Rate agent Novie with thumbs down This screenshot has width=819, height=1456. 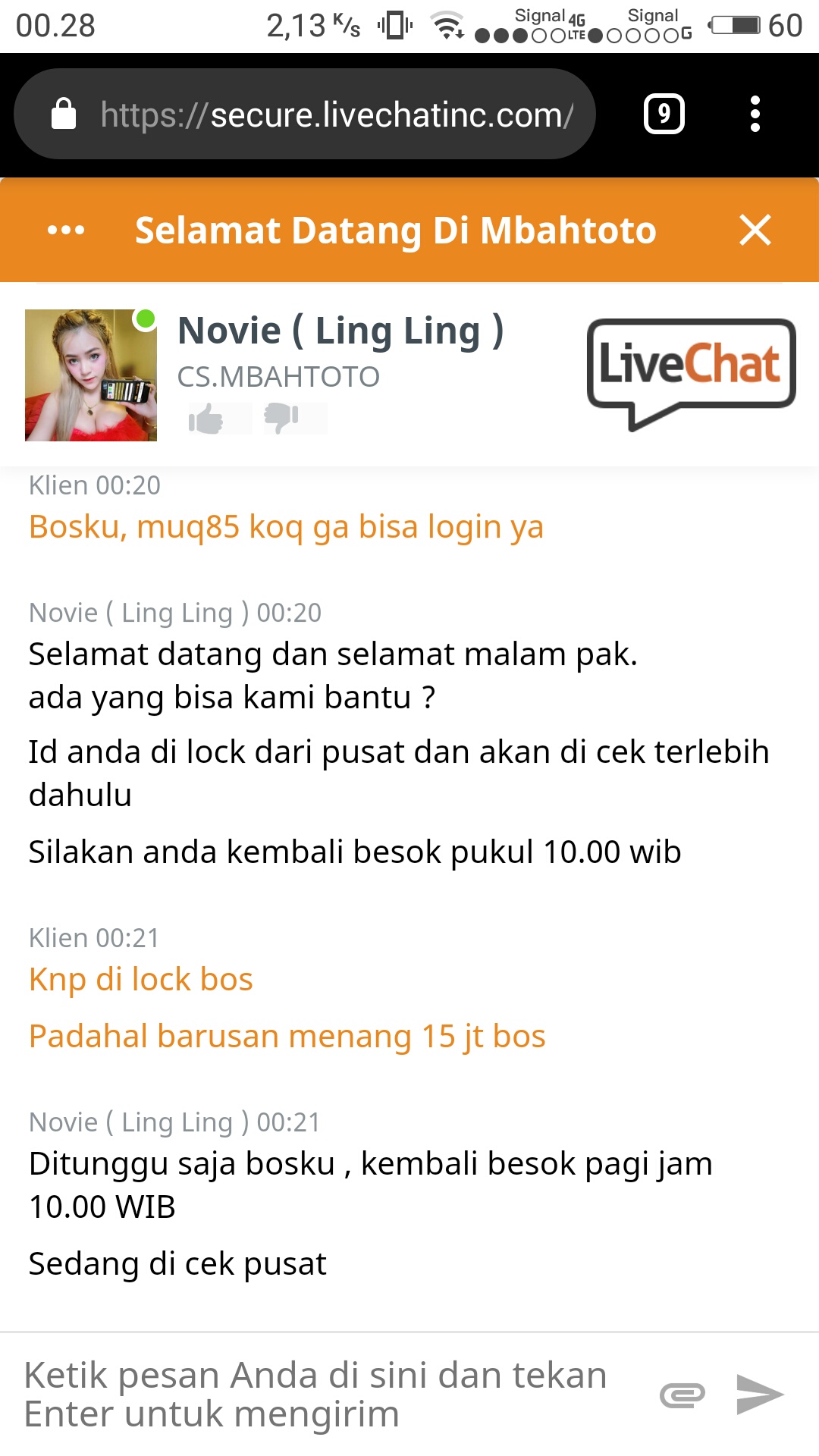[x=281, y=419]
